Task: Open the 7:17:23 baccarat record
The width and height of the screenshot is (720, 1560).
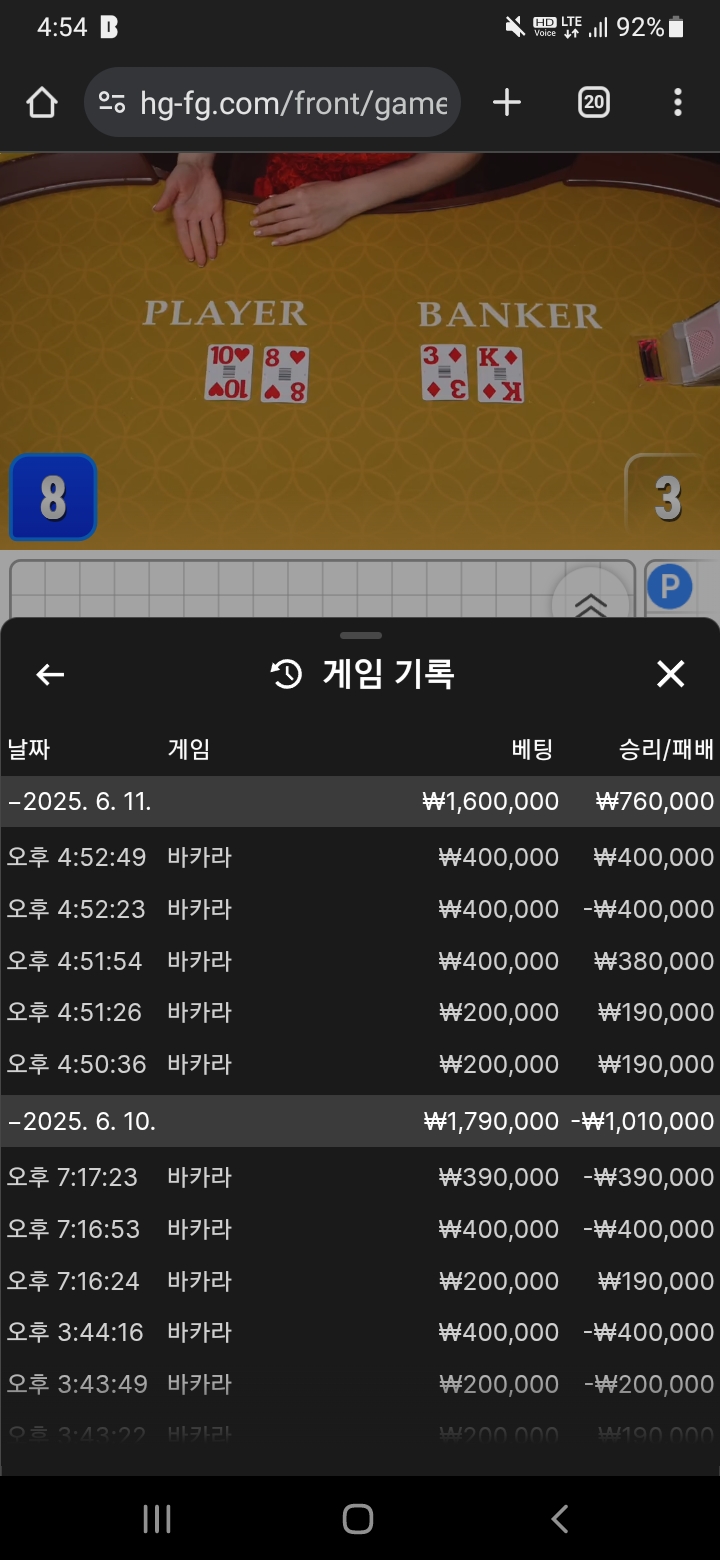Action: tap(360, 1177)
